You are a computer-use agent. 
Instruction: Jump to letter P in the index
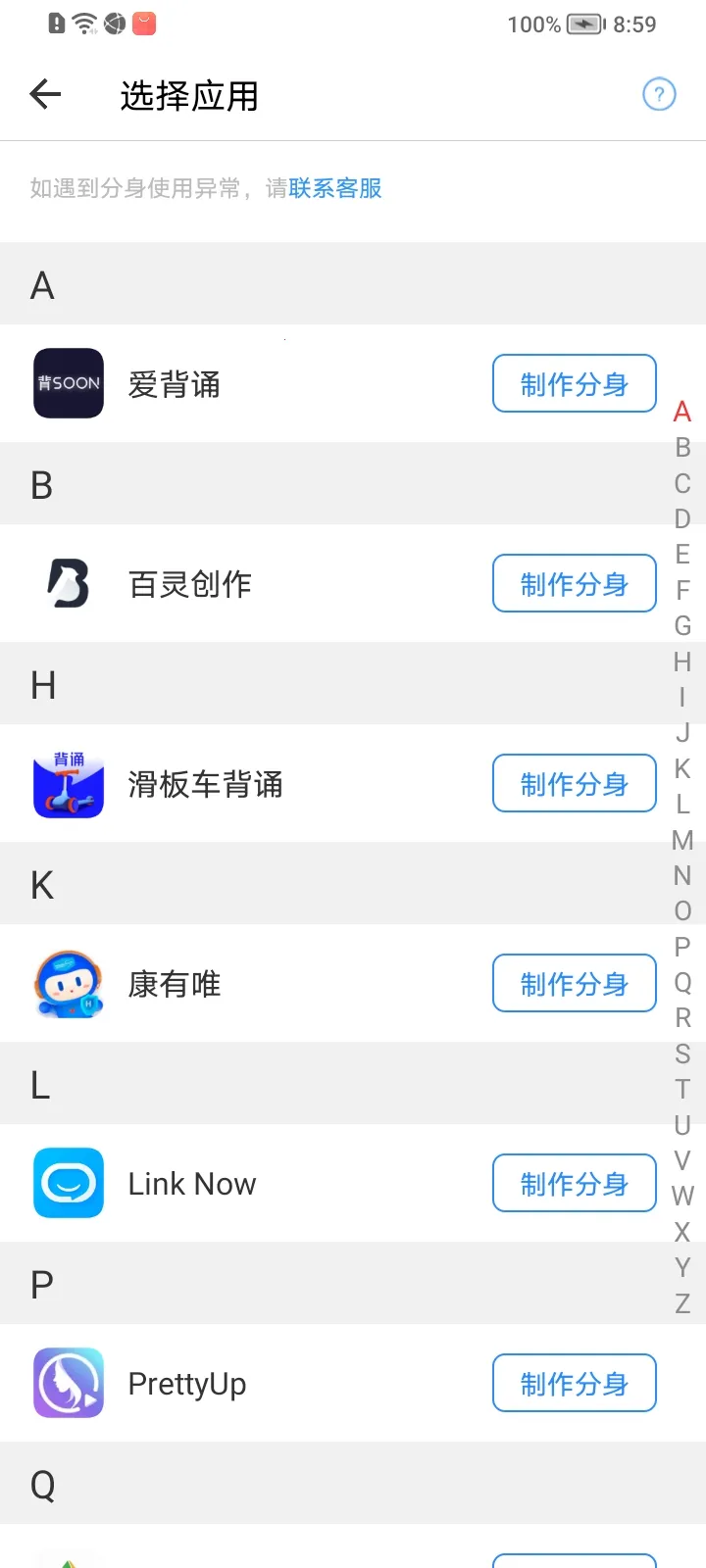click(x=681, y=947)
